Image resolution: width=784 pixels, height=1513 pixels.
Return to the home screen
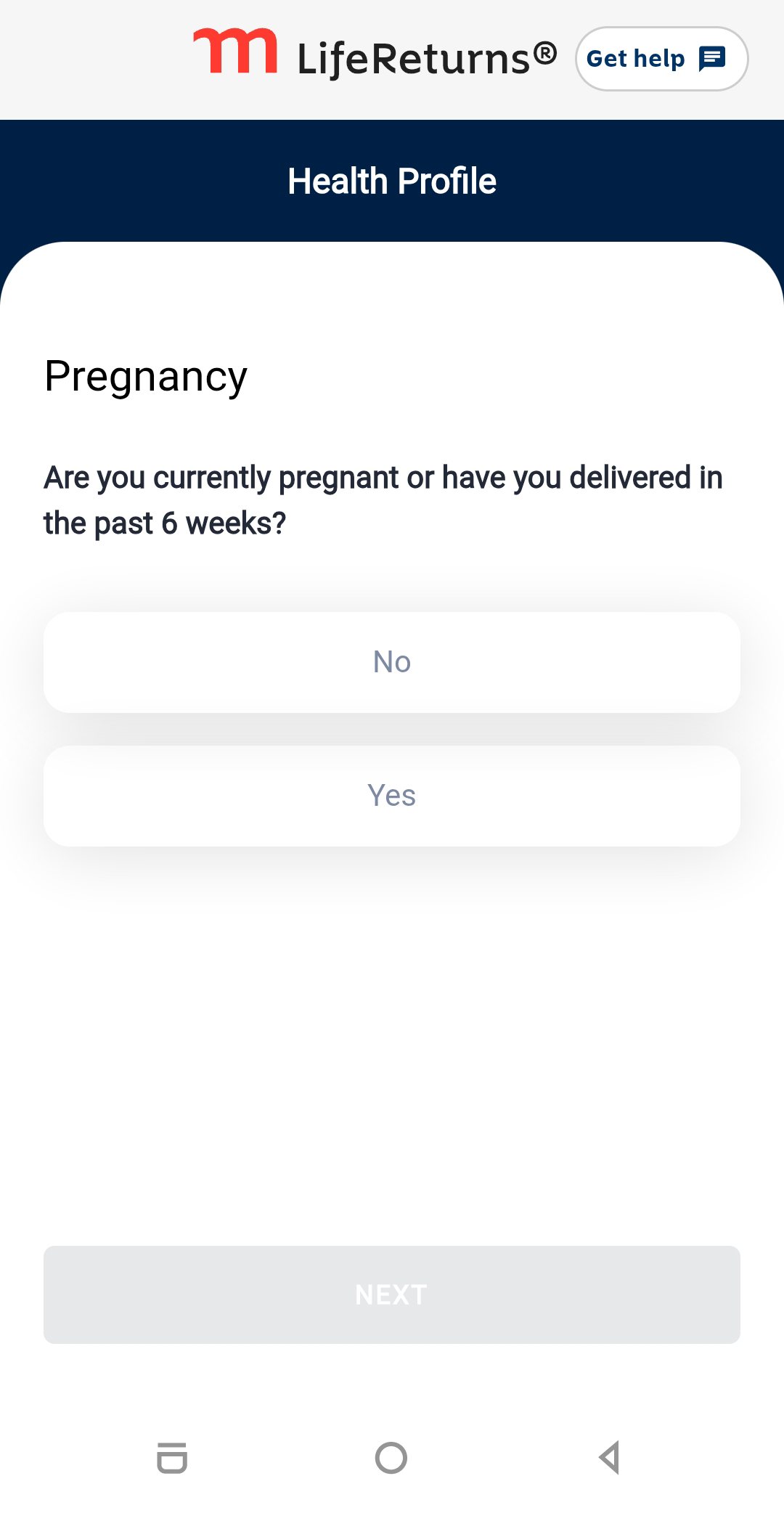point(391,1458)
